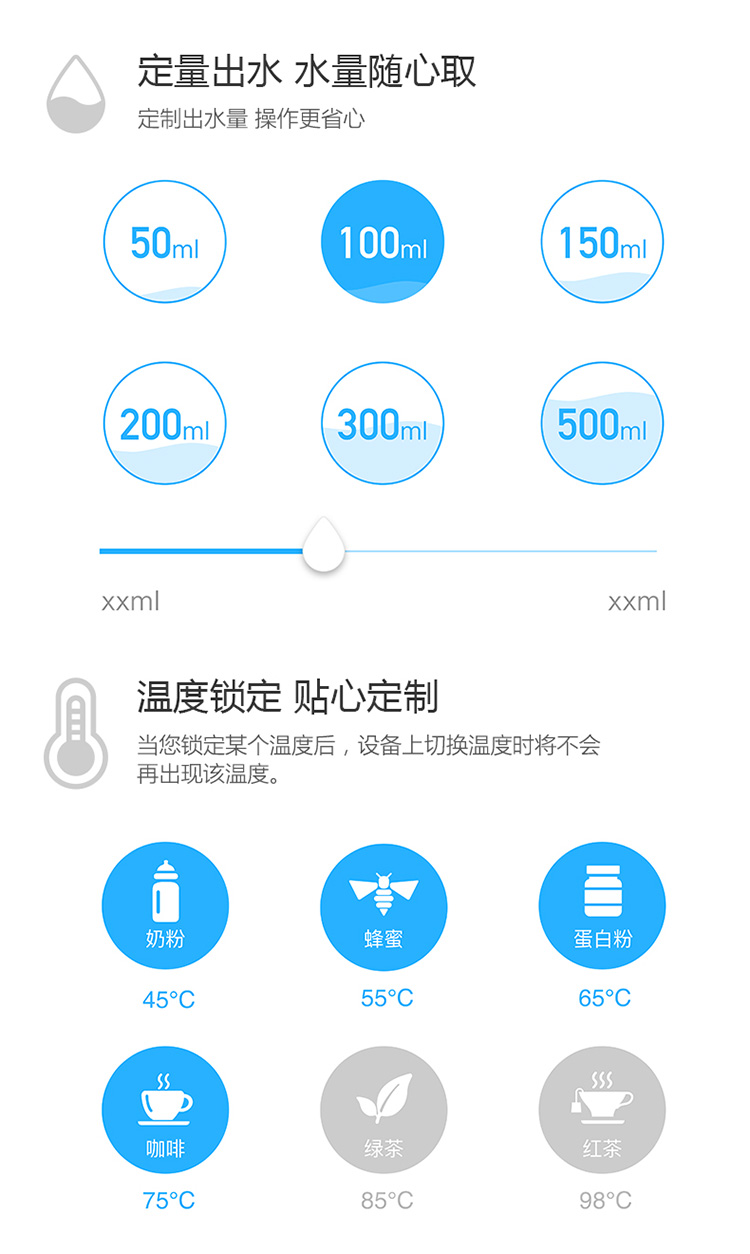This screenshot has height=1254, width=750.
Task: Enable the 红茶 98°C temperature lock
Action: 602,1109
